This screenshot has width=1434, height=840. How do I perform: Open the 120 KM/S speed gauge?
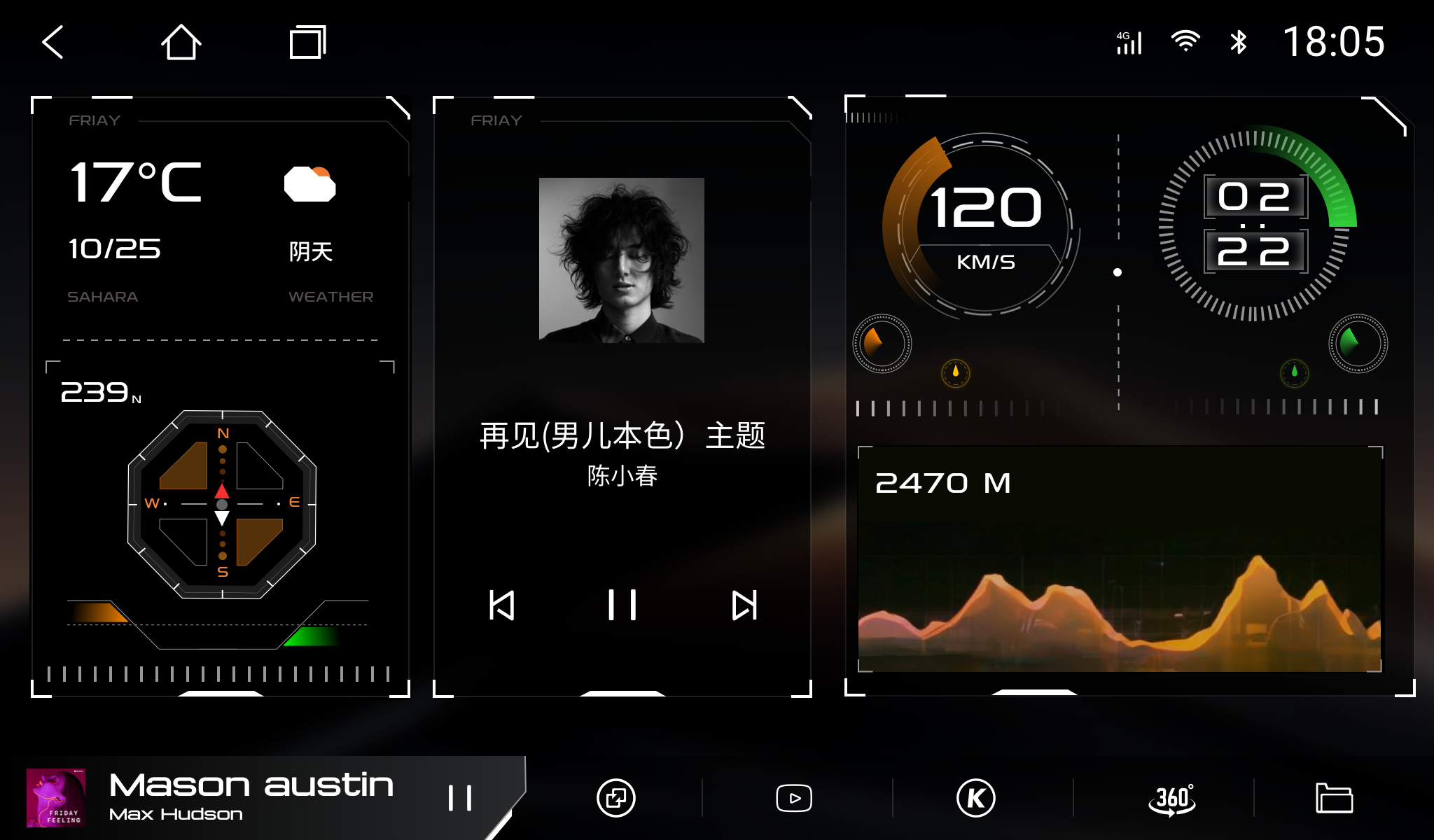tap(984, 224)
